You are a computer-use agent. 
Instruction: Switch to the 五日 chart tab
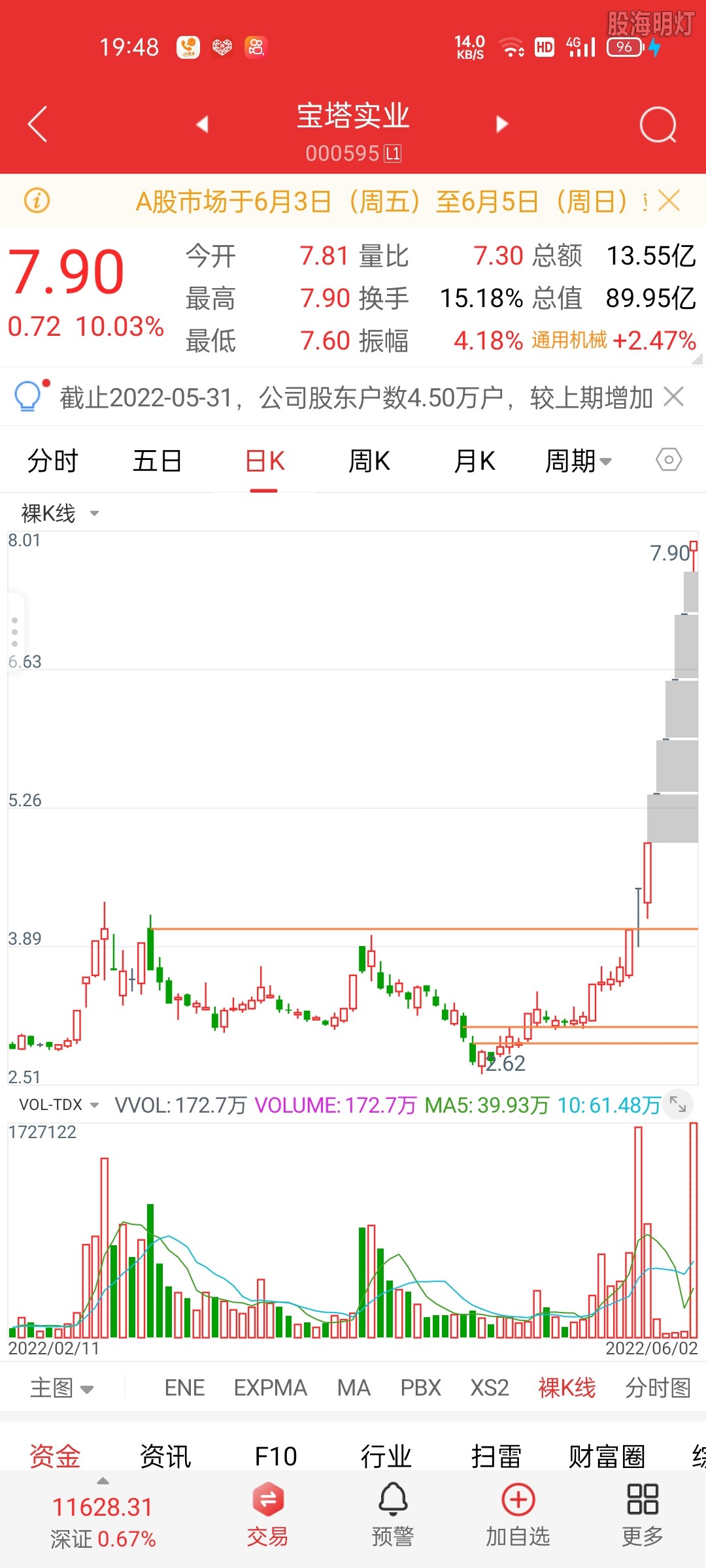coord(157,461)
